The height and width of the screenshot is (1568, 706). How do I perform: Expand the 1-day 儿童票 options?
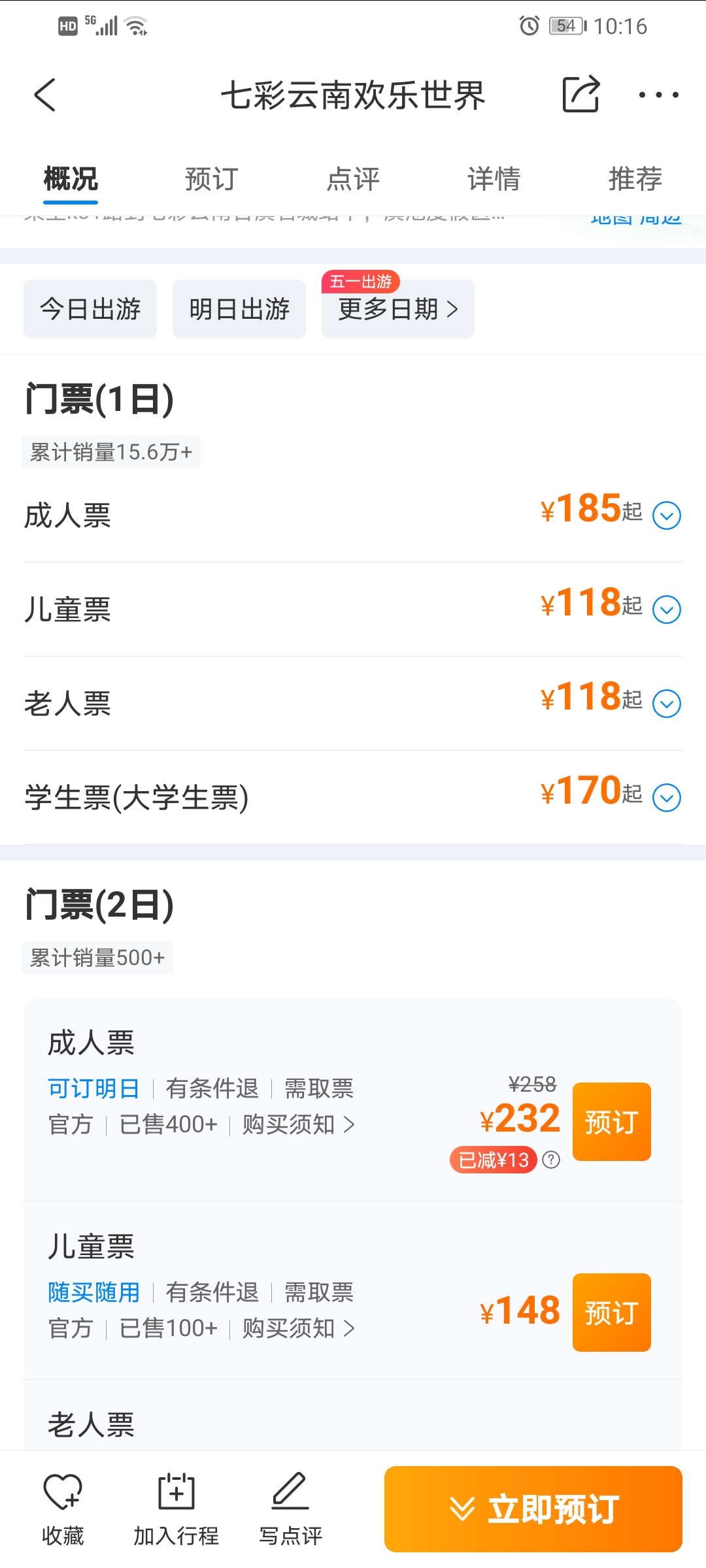(667, 610)
